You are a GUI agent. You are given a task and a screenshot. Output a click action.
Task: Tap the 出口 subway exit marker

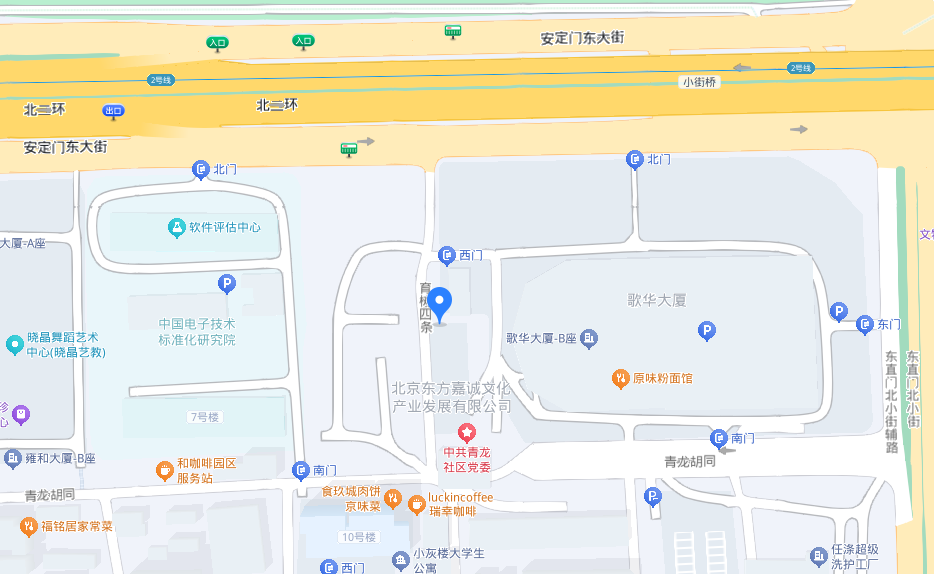click(x=114, y=112)
